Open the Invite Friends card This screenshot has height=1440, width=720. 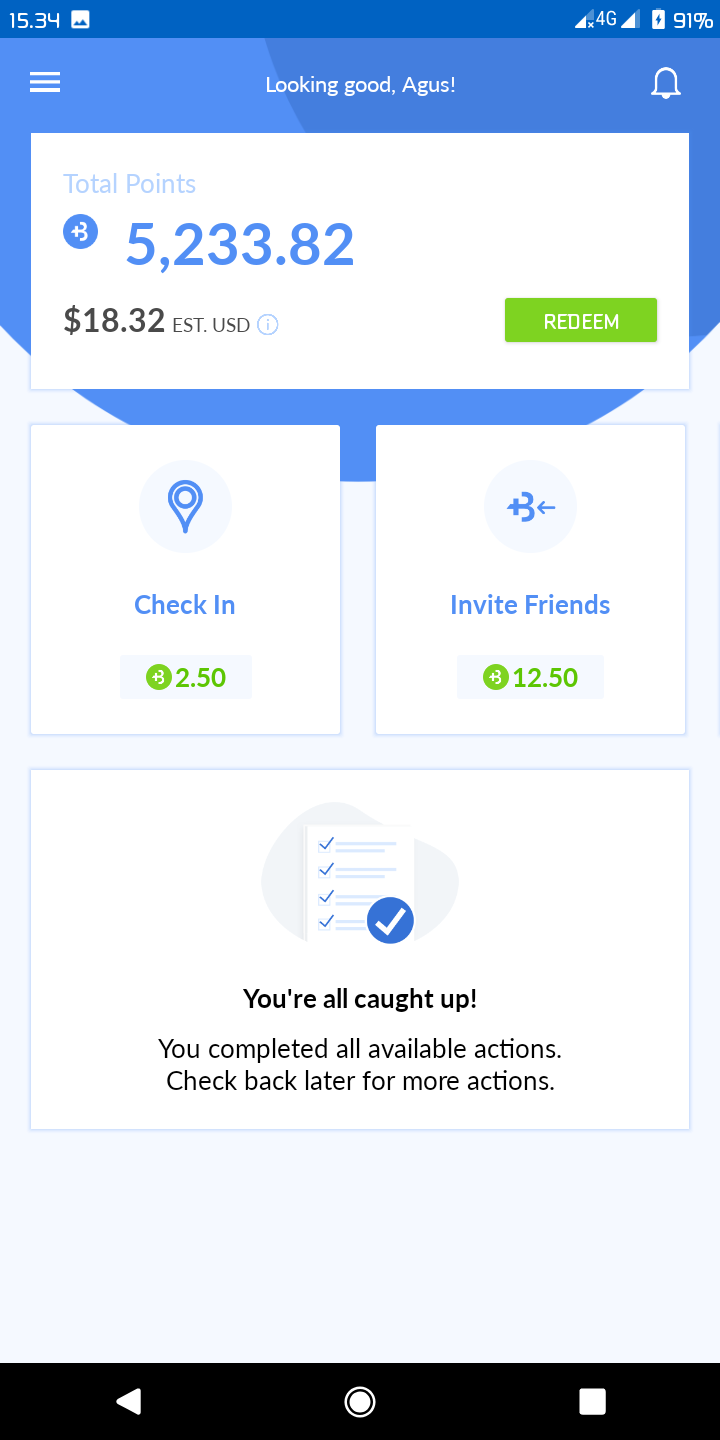[530, 580]
